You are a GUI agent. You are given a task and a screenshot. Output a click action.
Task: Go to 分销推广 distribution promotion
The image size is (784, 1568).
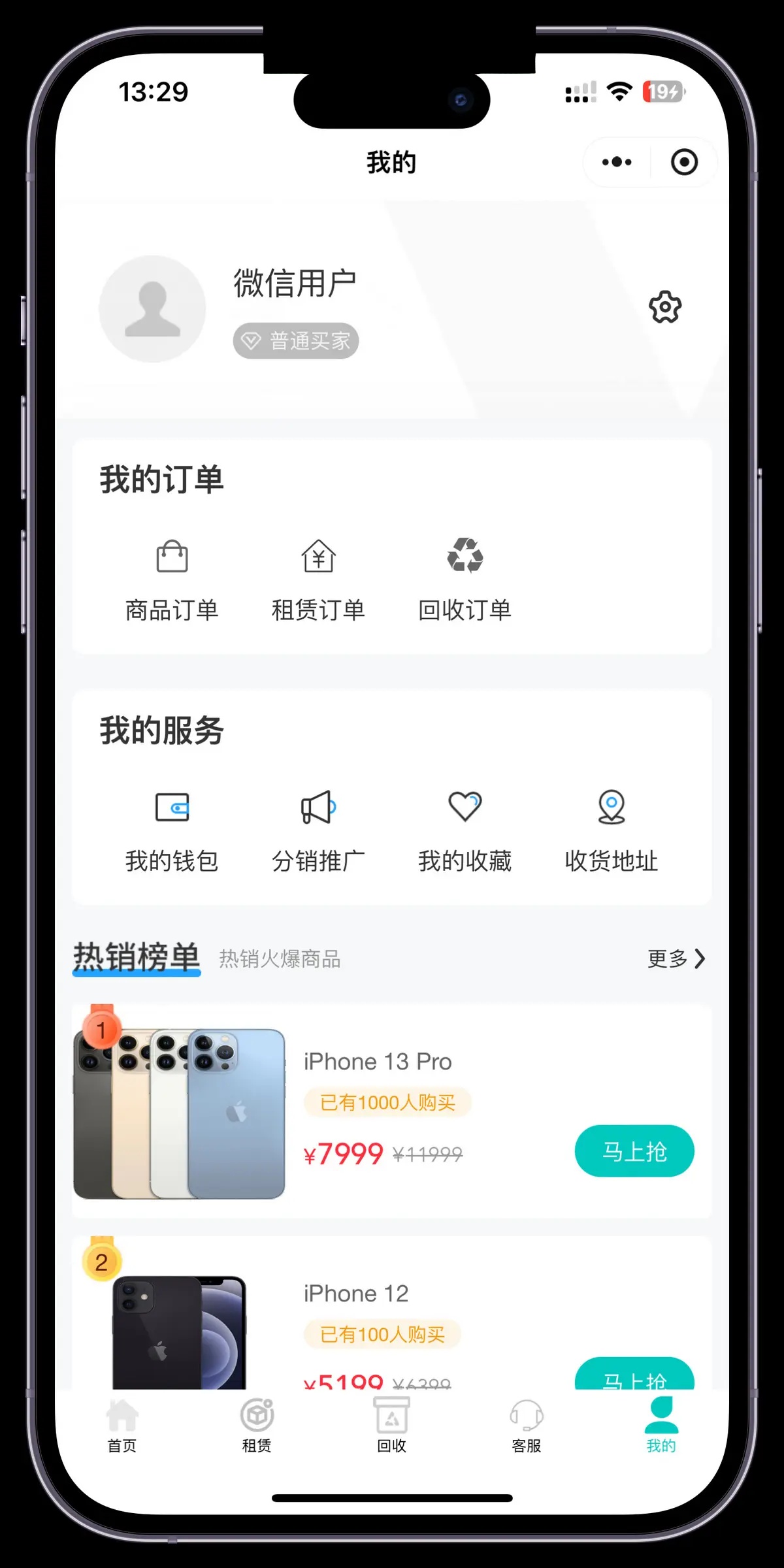tap(318, 830)
